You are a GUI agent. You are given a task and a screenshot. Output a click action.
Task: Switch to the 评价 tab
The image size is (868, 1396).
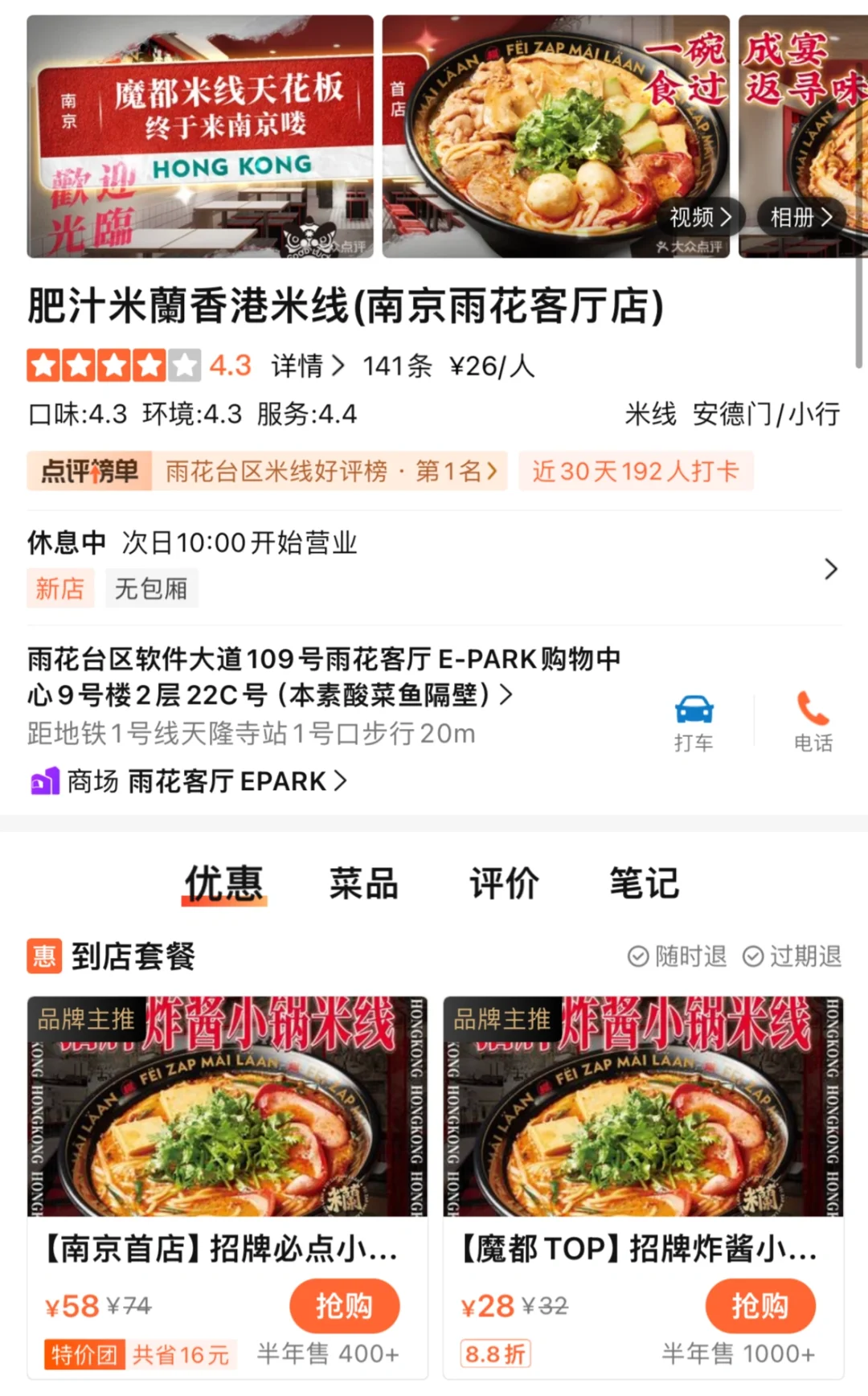coord(505,883)
